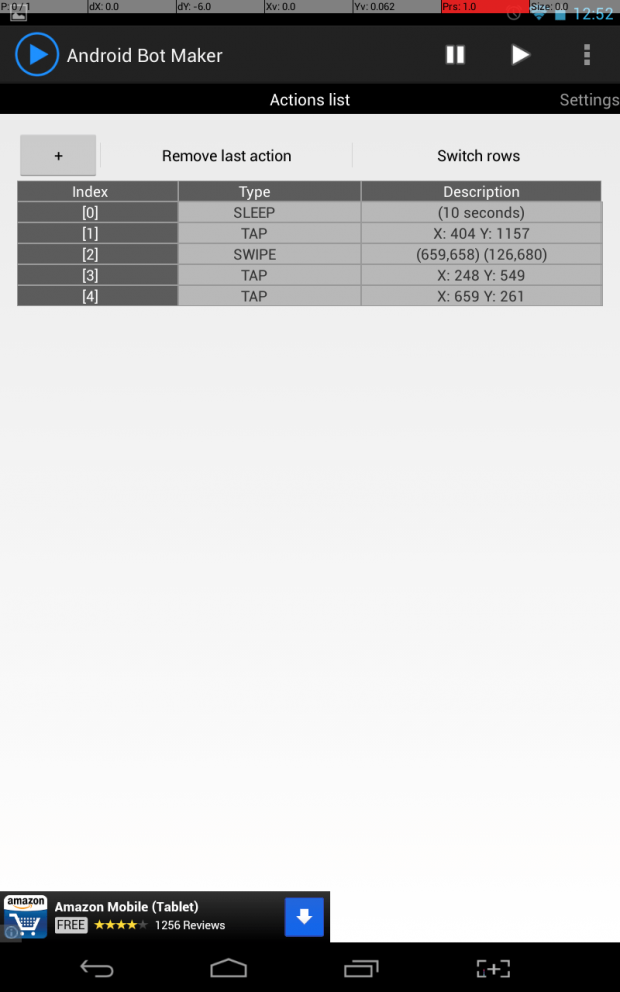
Task: Tap Switch rows button
Action: pyautogui.click(x=478, y=156)
